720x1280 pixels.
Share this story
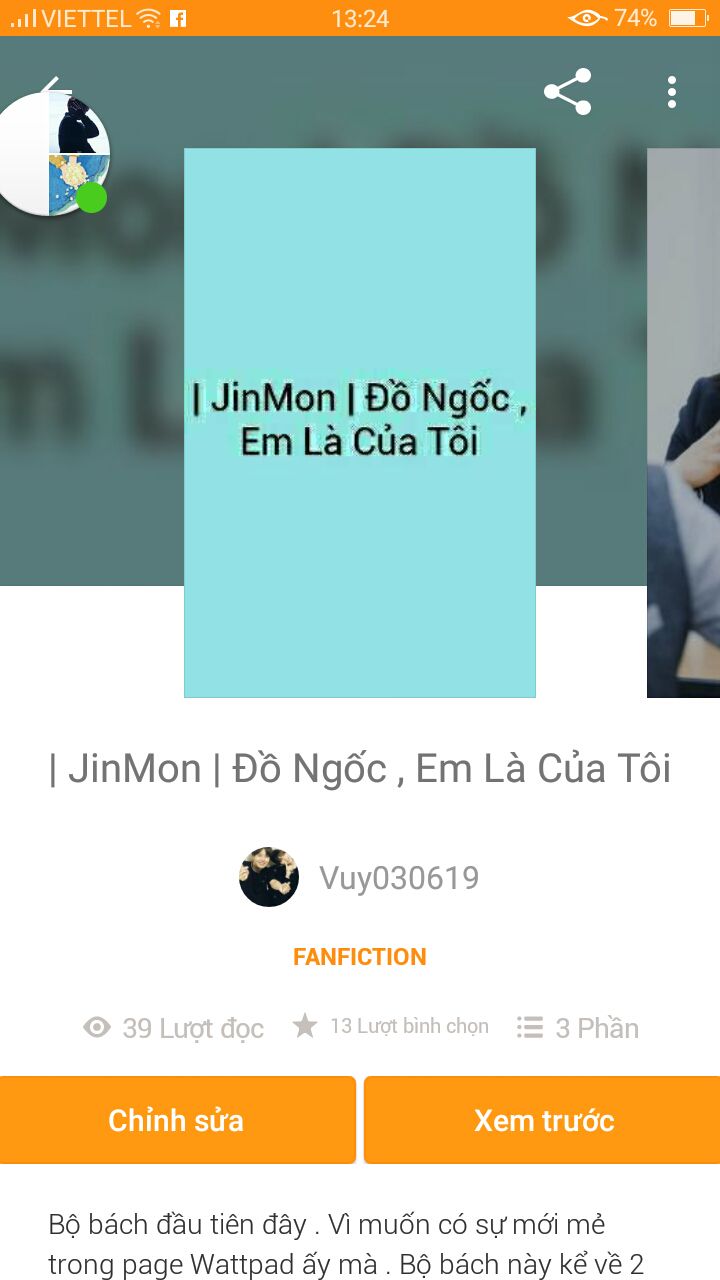coord(567,92)
